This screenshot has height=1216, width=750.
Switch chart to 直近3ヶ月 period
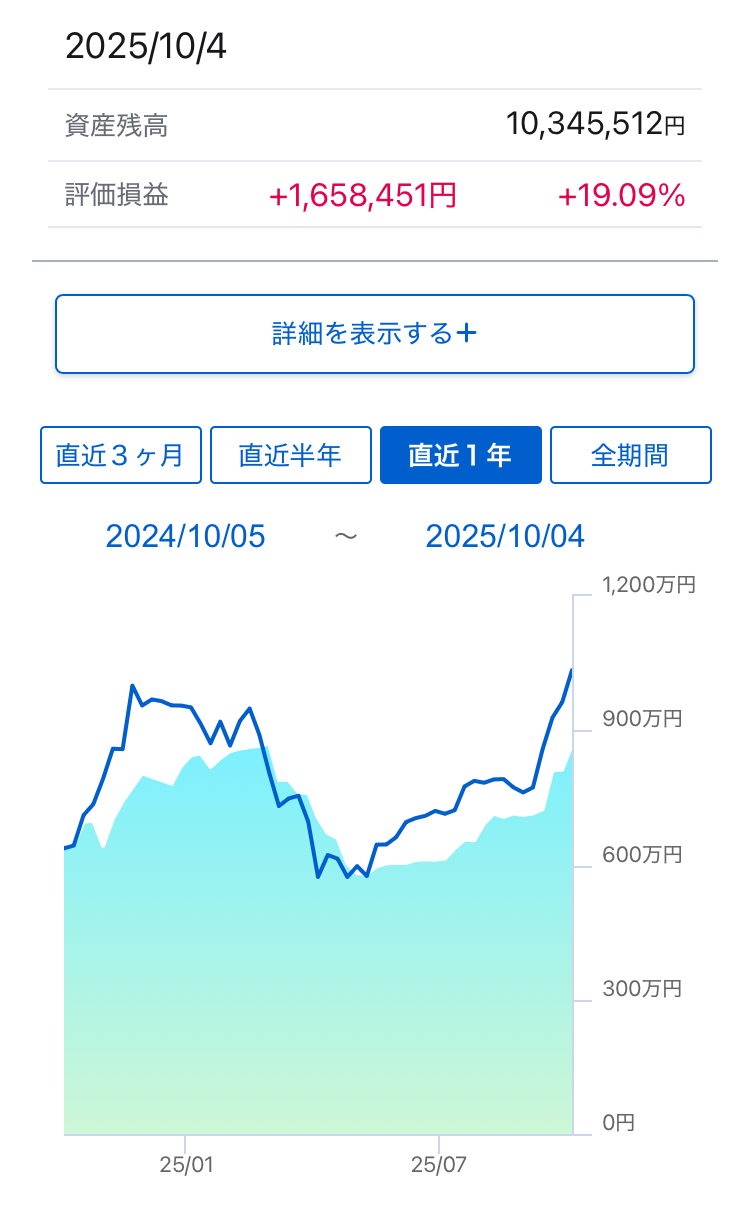[121, 455]
